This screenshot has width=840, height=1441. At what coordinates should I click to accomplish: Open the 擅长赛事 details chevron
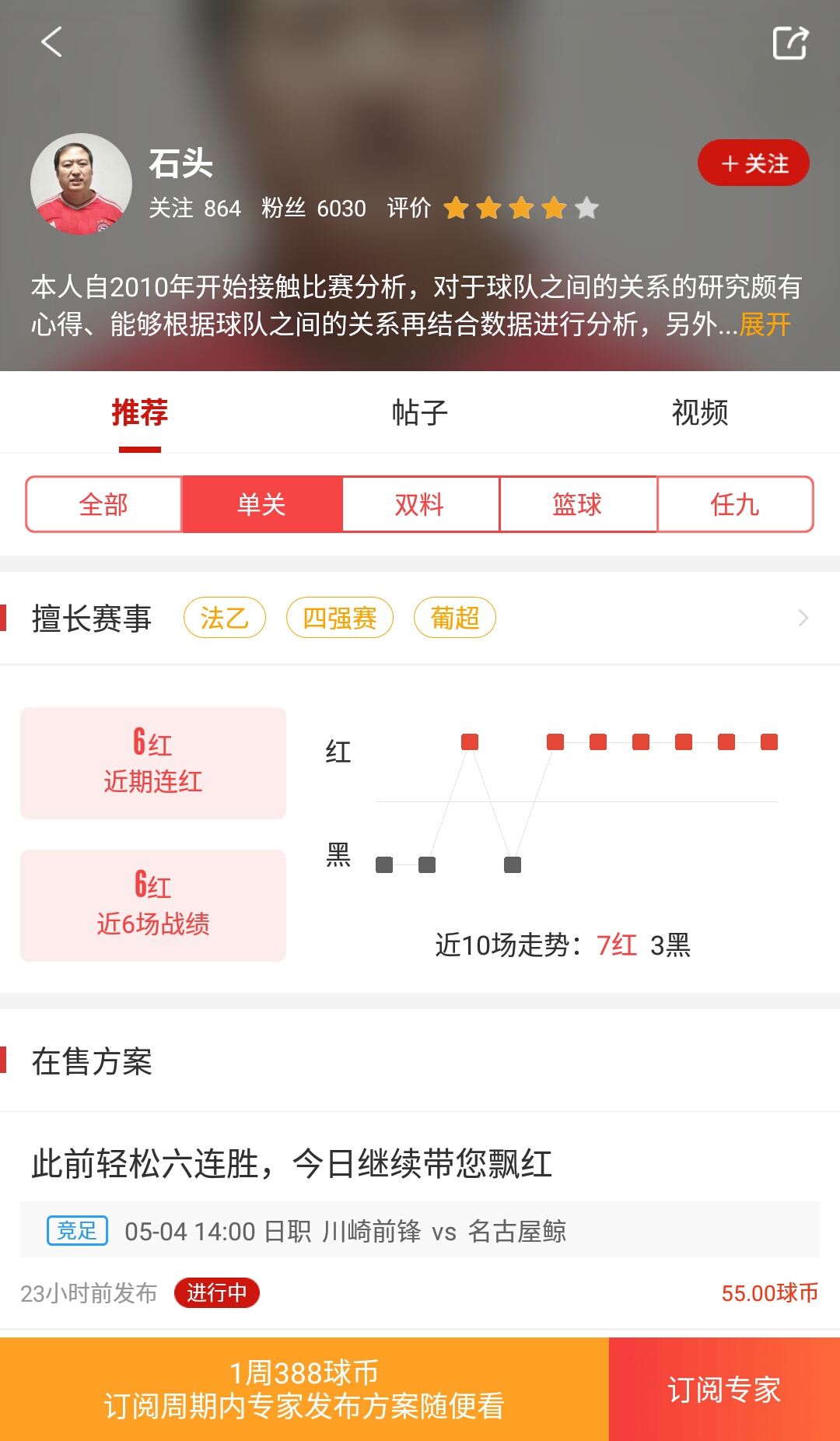coord(803,619)
